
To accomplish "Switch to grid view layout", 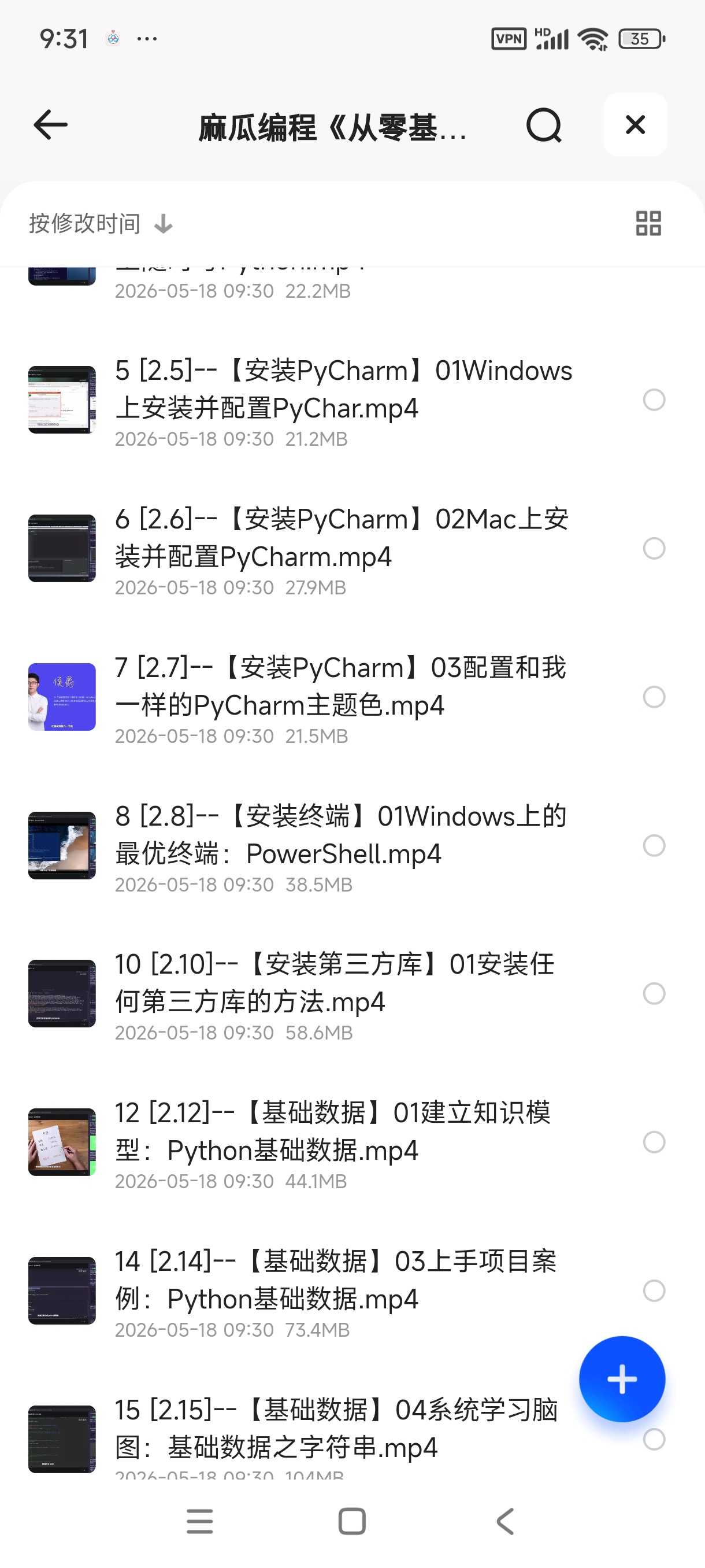I will point(648,223).
